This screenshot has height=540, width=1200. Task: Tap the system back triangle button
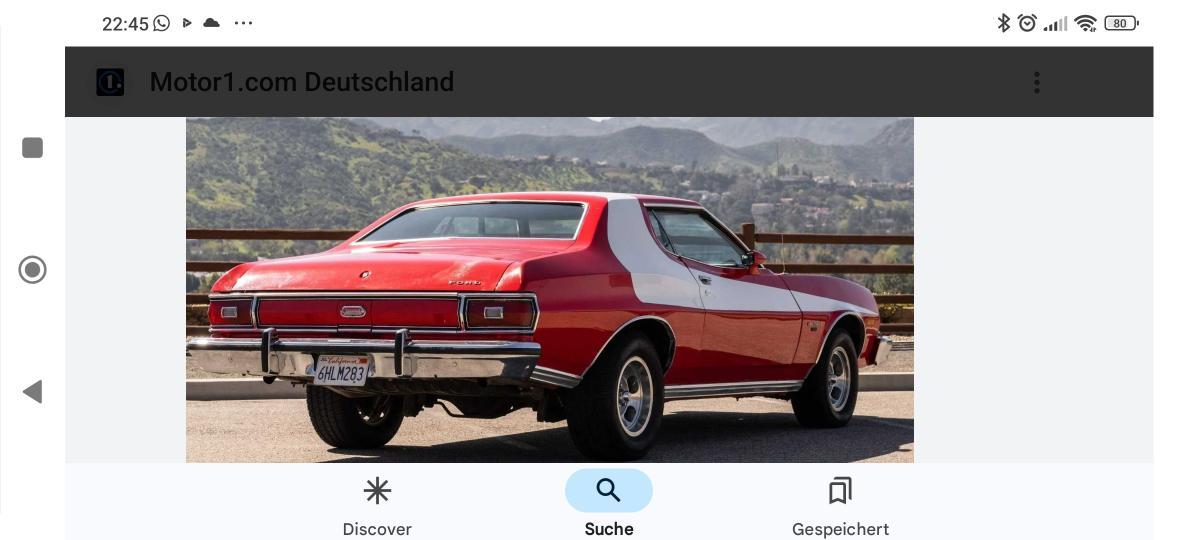pyautogui.click(x=33, y=392)
